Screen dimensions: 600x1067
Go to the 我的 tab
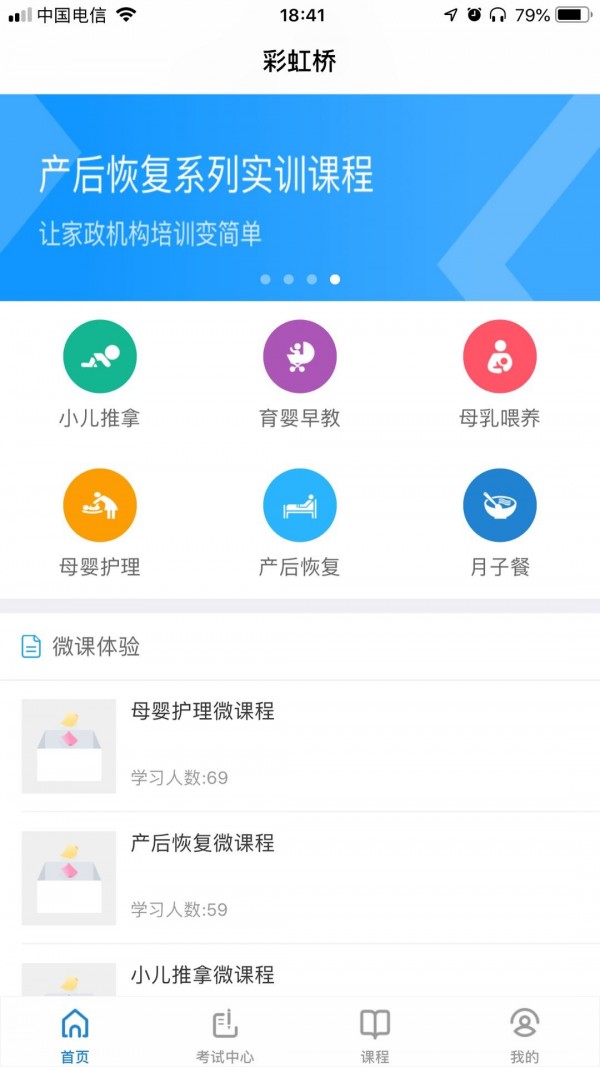[524, 1035]
